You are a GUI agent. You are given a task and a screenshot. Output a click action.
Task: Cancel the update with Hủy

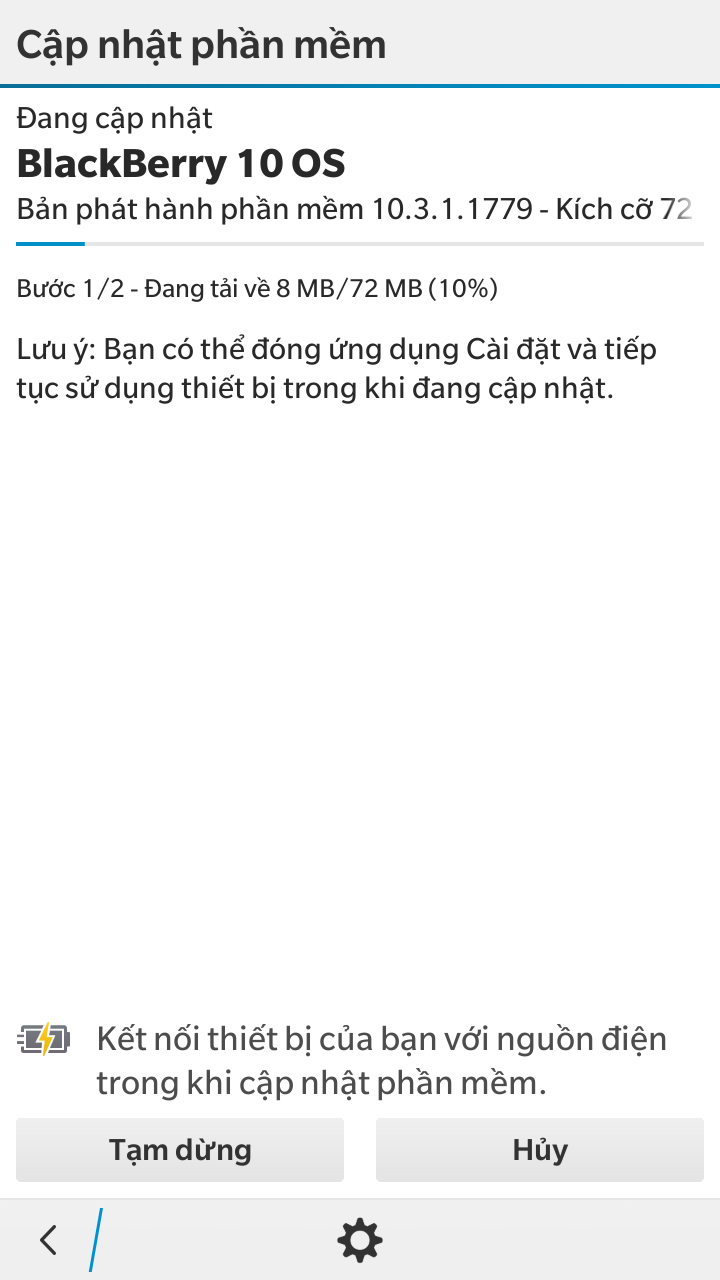(x=540, y=1150)
